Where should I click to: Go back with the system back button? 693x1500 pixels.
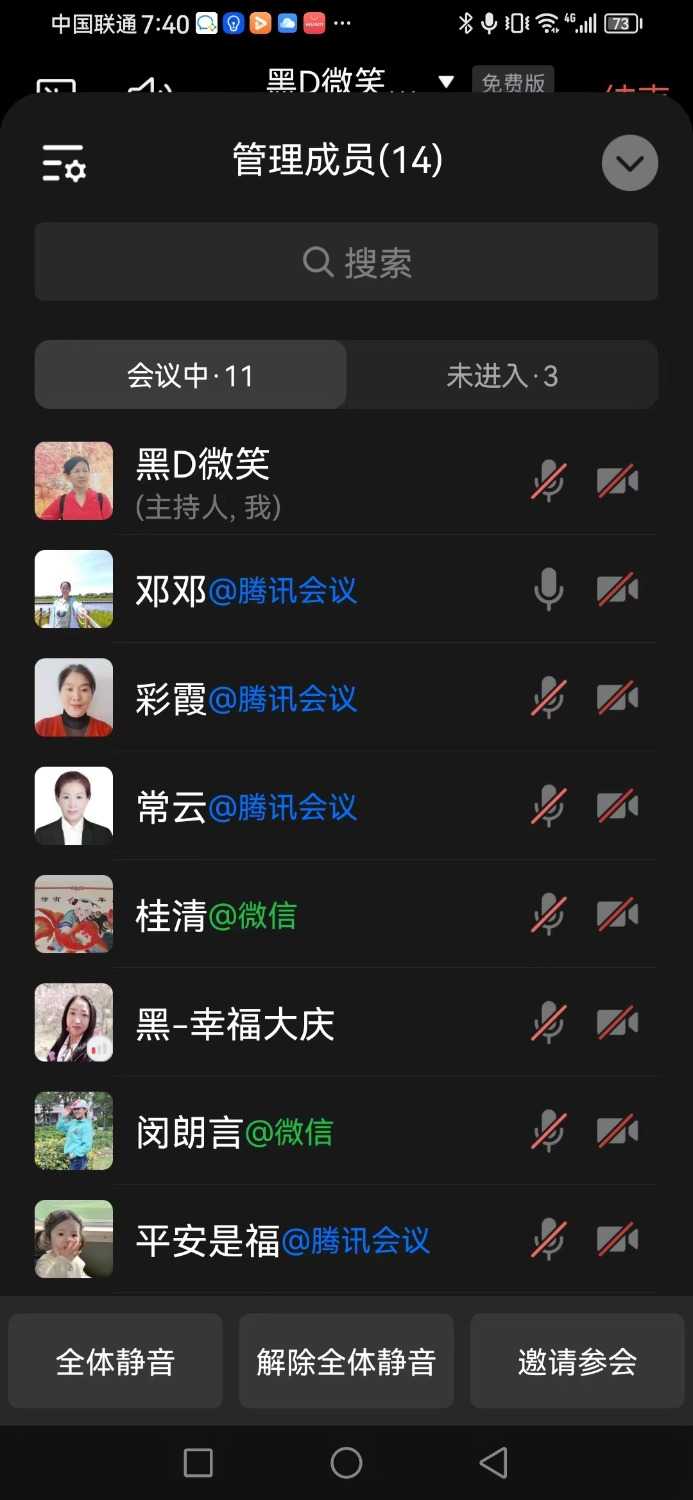[493, 1462]
